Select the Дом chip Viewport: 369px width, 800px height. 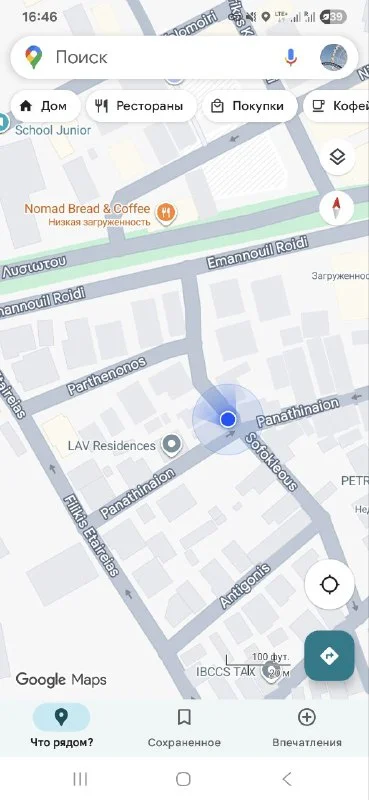[x=44, y=106]
